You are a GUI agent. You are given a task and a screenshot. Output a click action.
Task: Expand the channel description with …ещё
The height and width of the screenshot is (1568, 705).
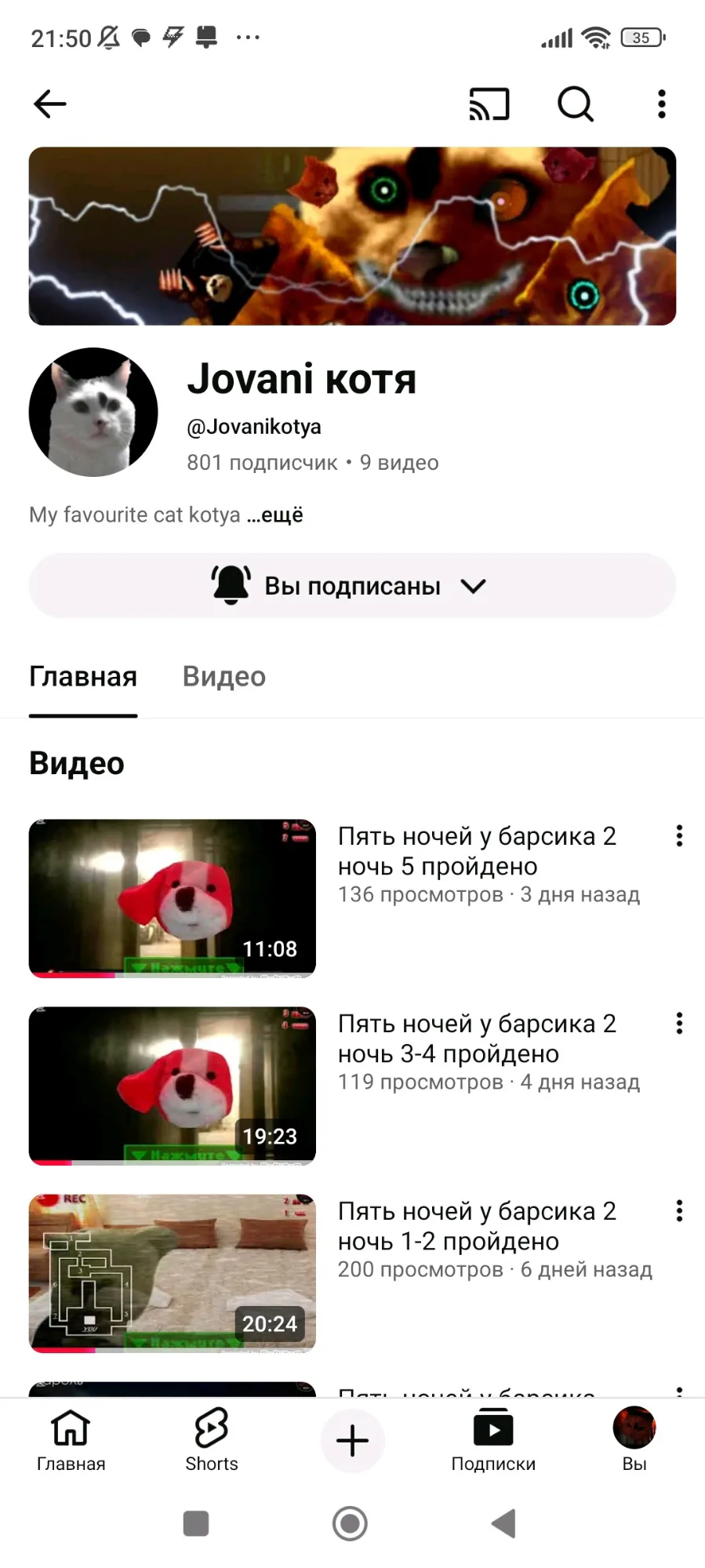275,515
